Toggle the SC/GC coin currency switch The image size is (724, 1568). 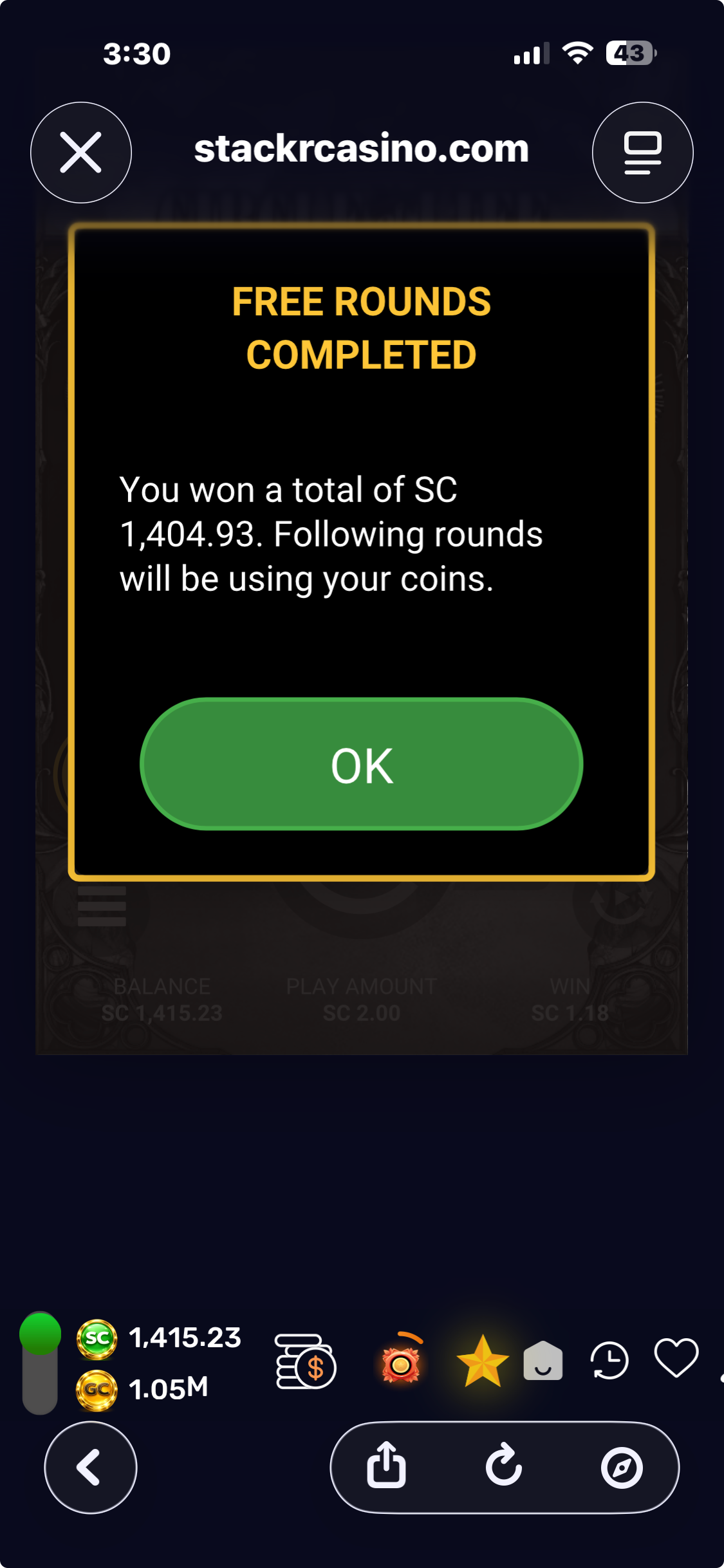(40, 1362)
